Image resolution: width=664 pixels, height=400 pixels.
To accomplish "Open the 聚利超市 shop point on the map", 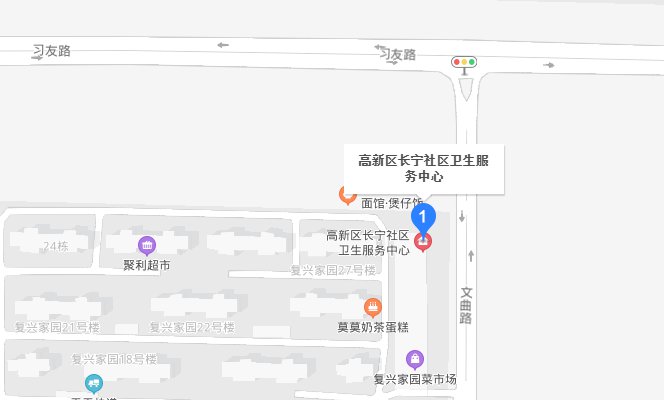I will (x=147, y=245).
